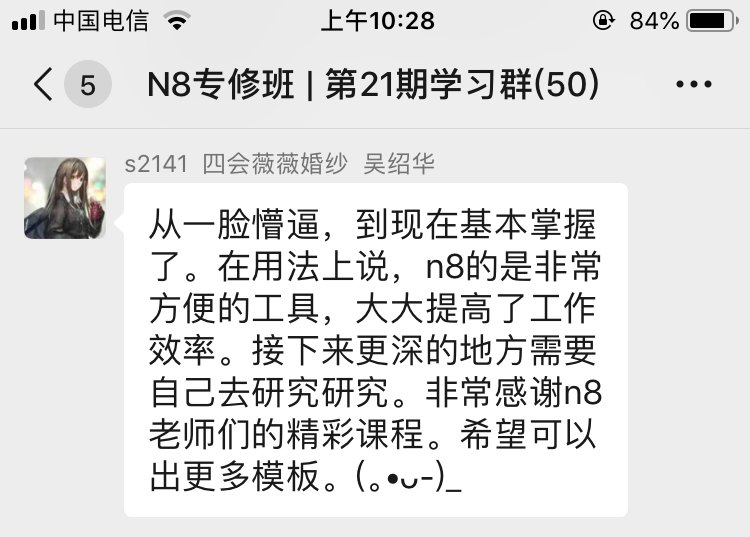Open the group chat overflow menu

tap(693, 85)
